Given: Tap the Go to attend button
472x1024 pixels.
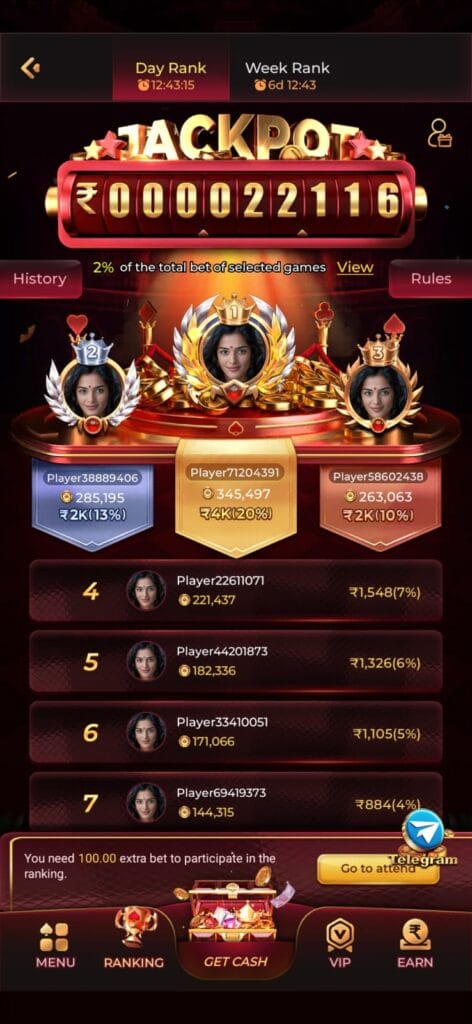Looking at the screenshot, I should tap(378, 869).
